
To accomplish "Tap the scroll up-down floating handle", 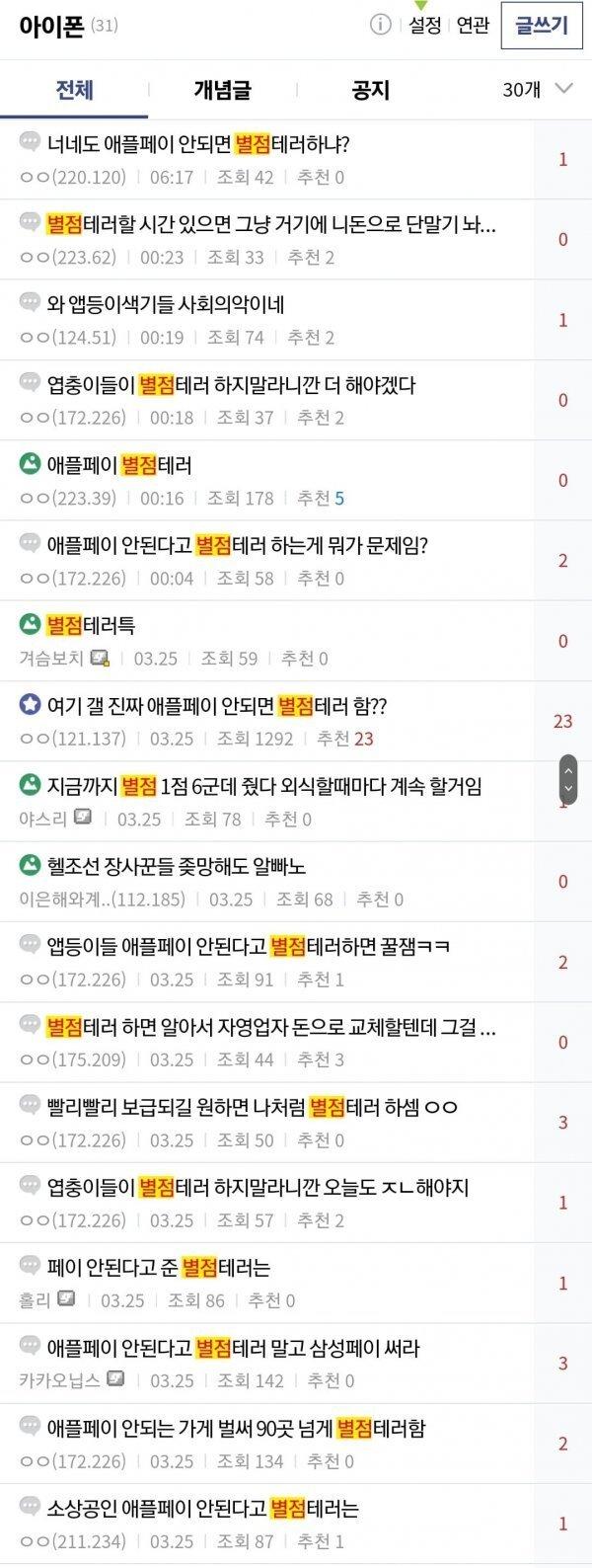I will (x=567, y=779).
